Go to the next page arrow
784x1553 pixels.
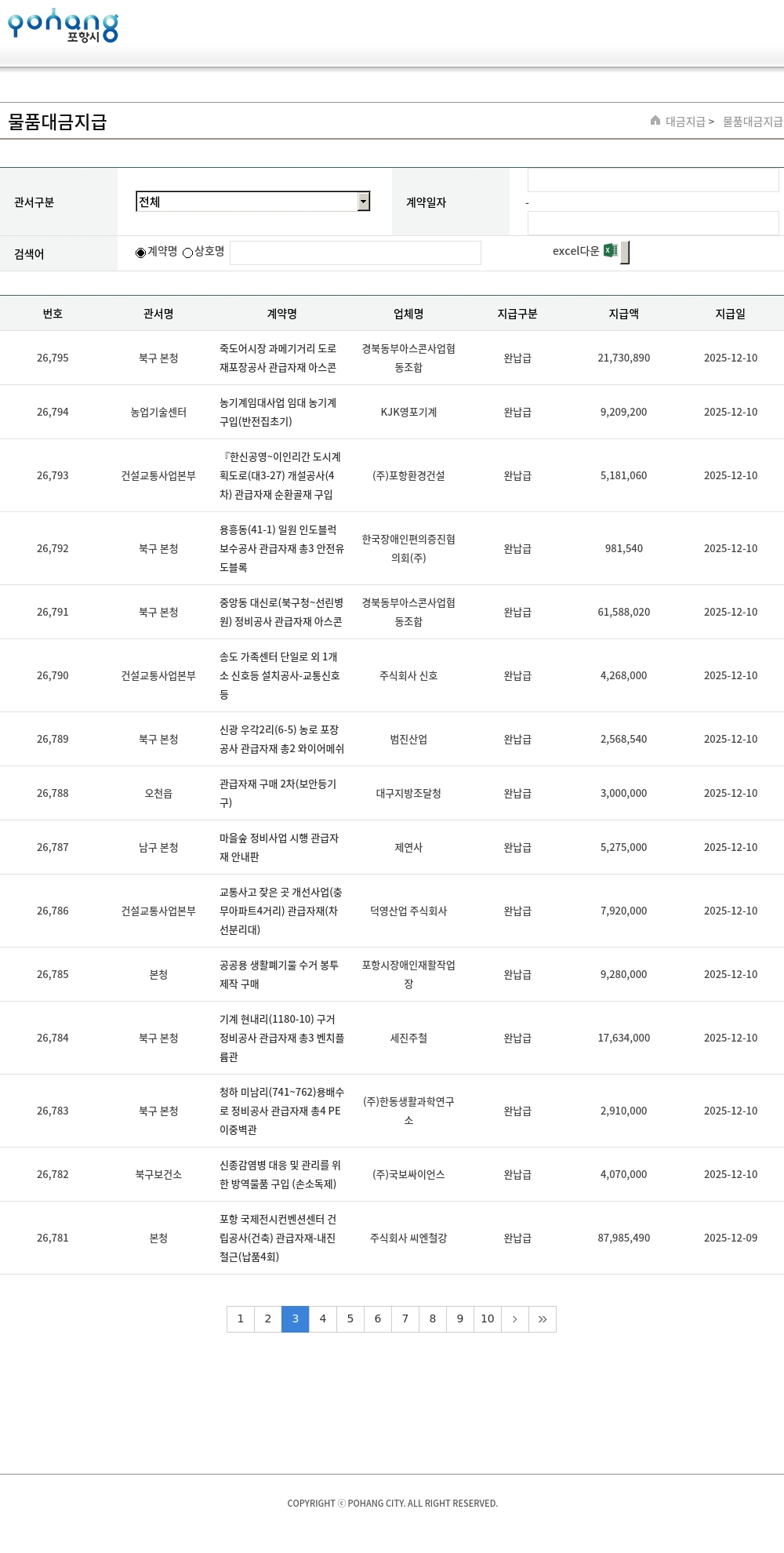click(515, 1319)
